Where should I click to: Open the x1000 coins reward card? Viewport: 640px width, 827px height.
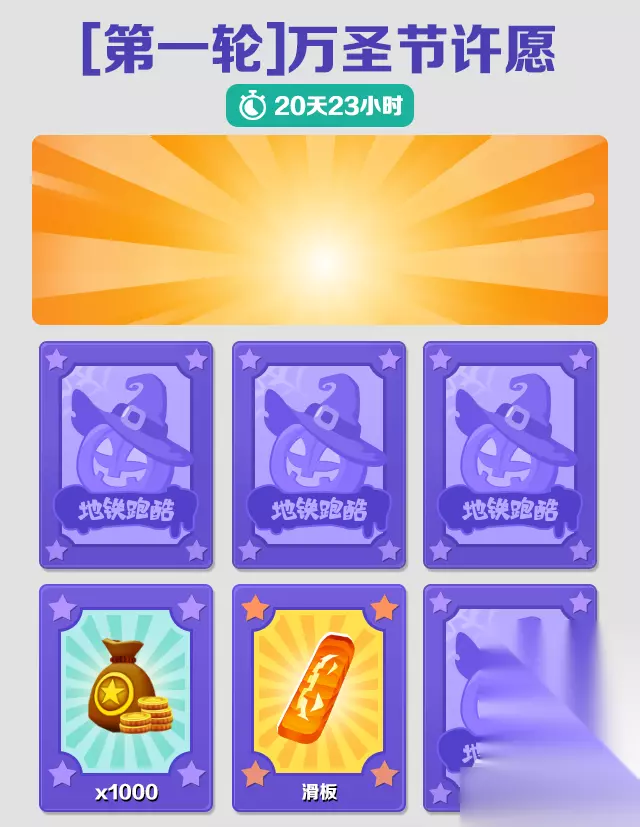pos(126,698)
